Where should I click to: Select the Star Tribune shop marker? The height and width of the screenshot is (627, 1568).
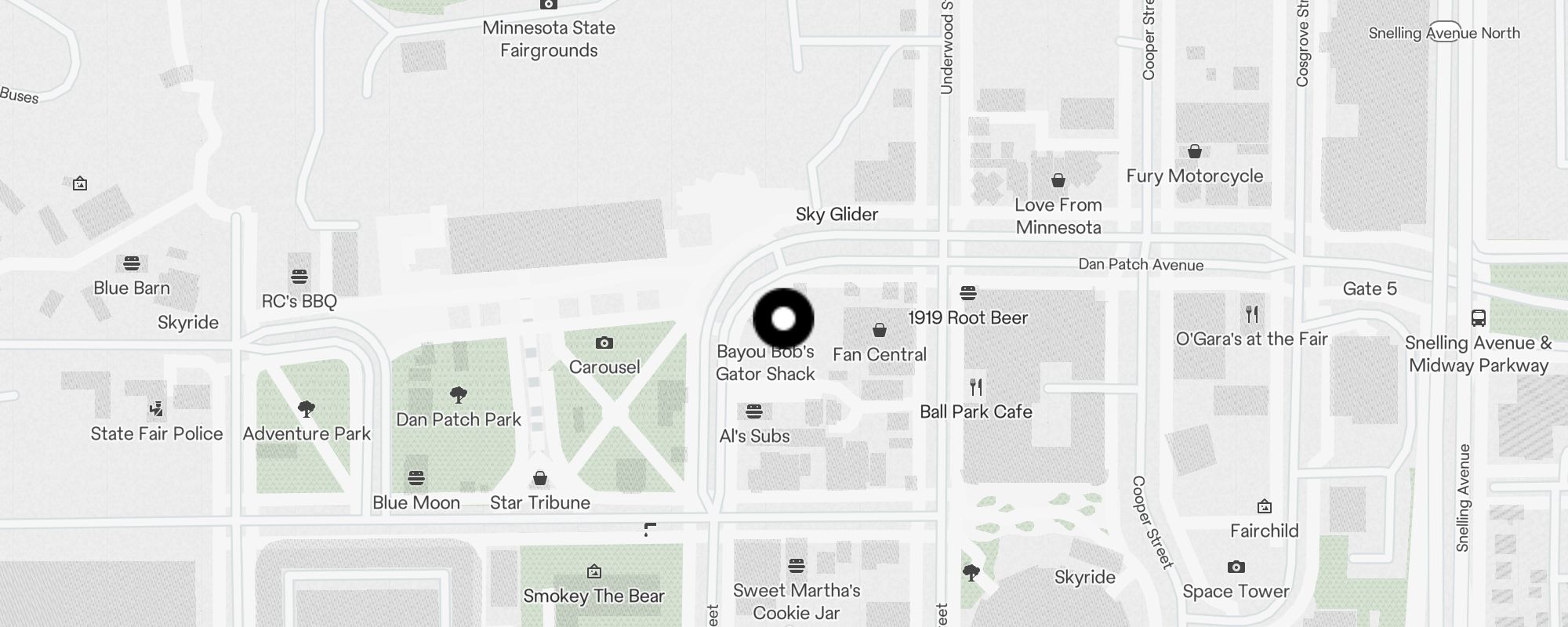point(540,478)
